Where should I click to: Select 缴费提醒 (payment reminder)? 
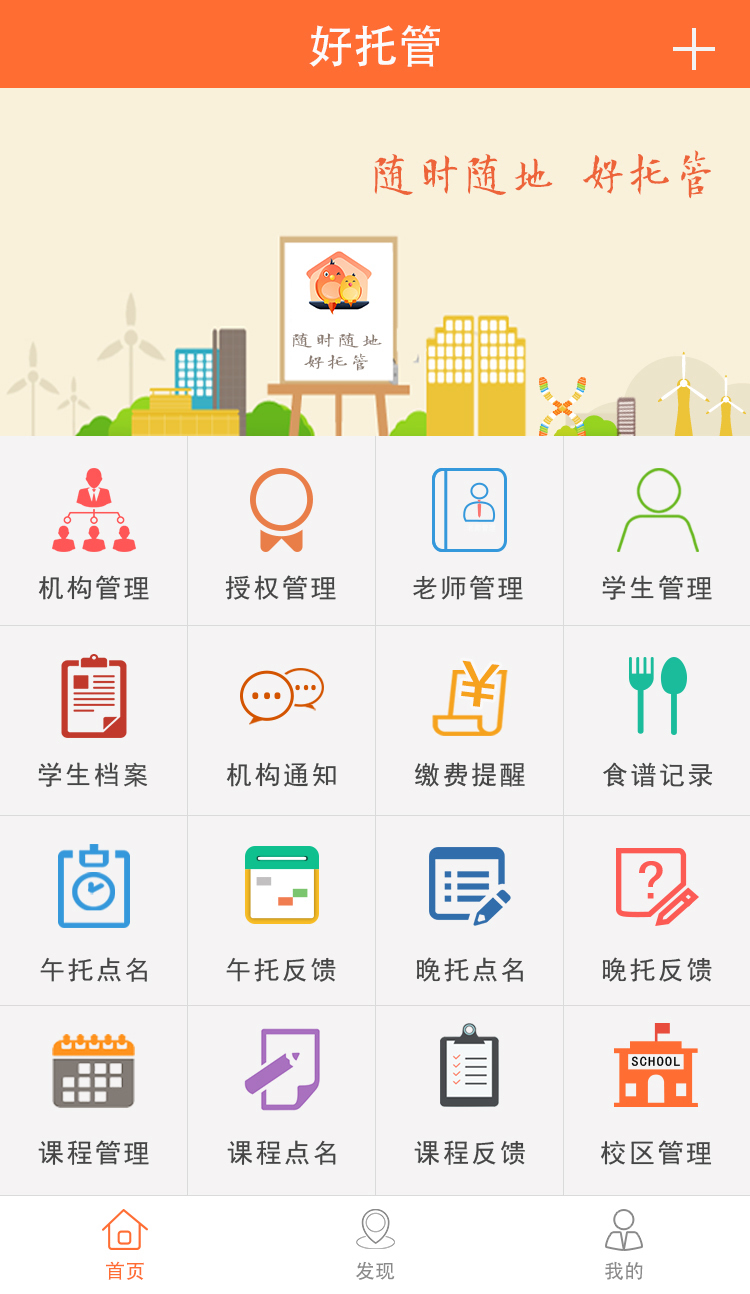click(x=469, y=720)
